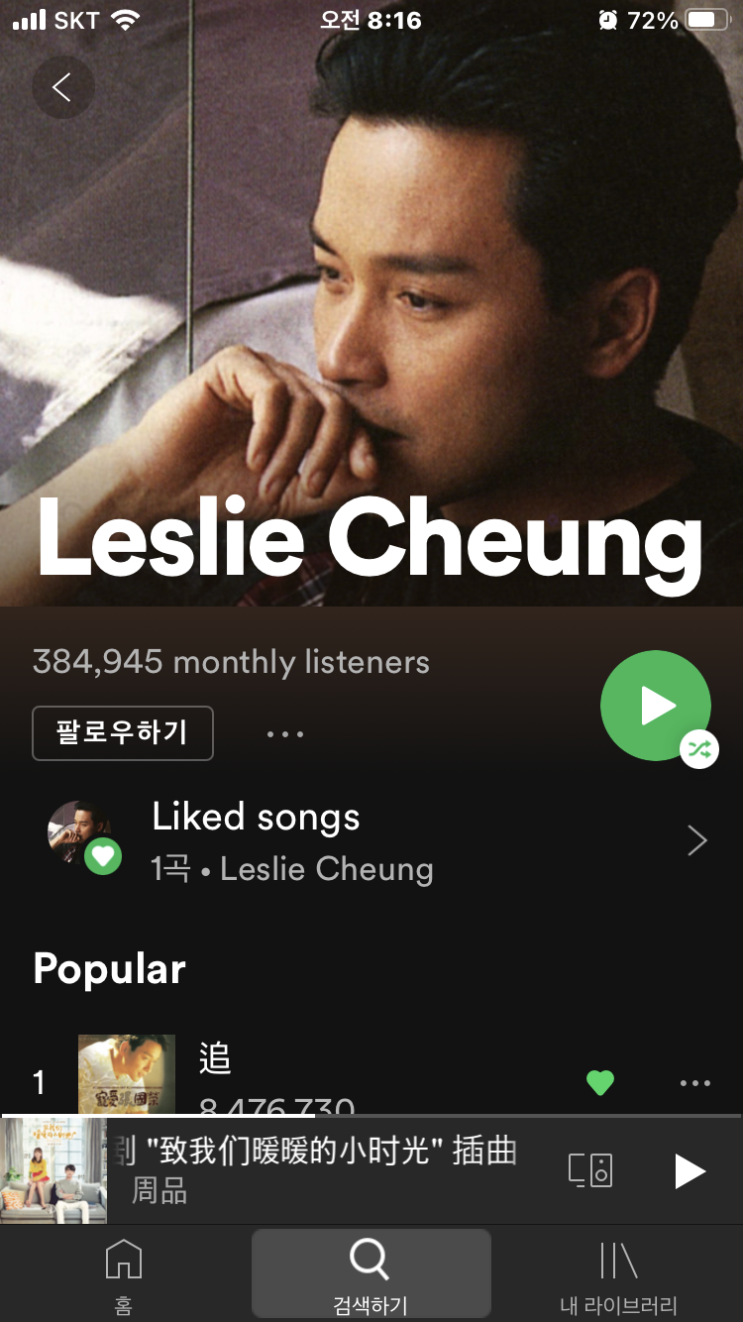Switch to the 검색하기 tab

370,1275
